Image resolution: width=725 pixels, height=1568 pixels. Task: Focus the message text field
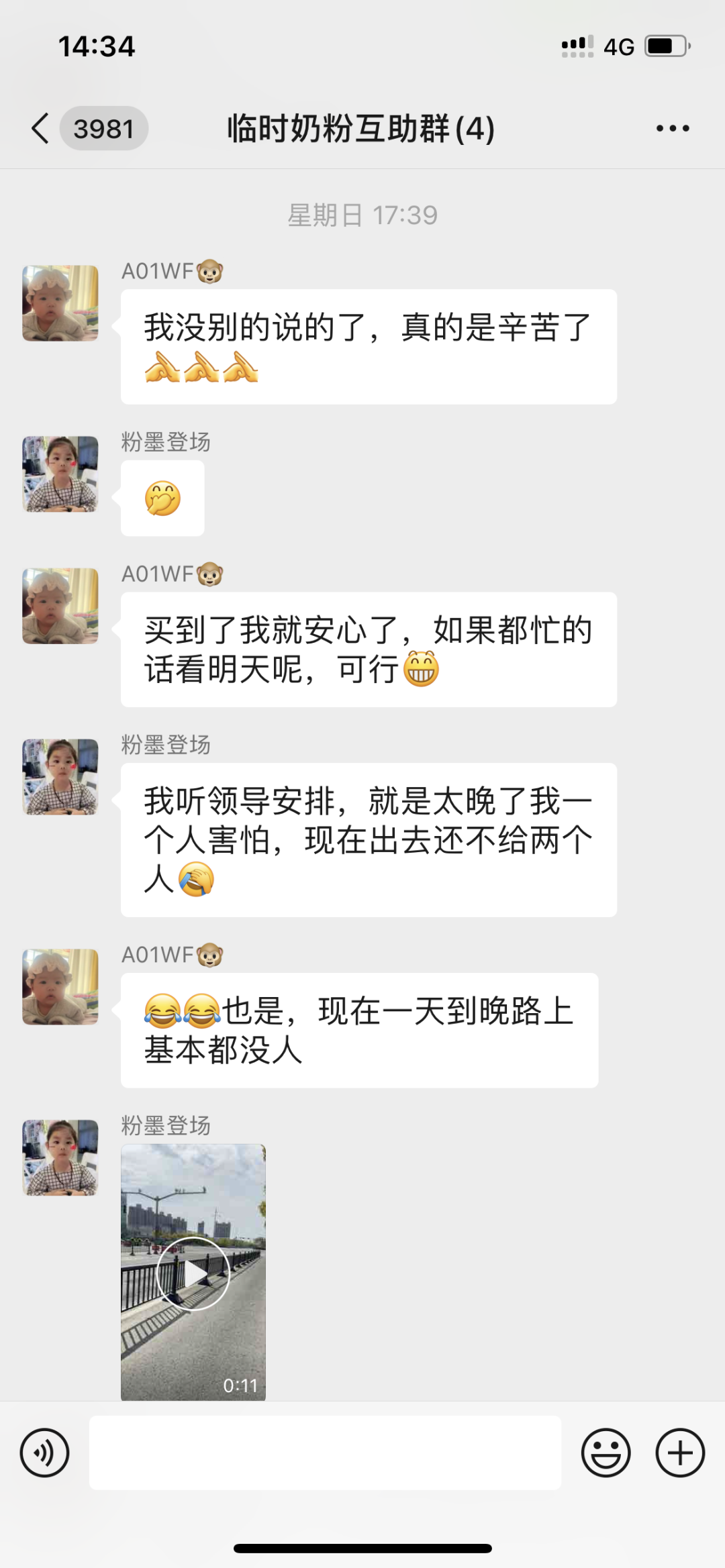pos(325,1453)
